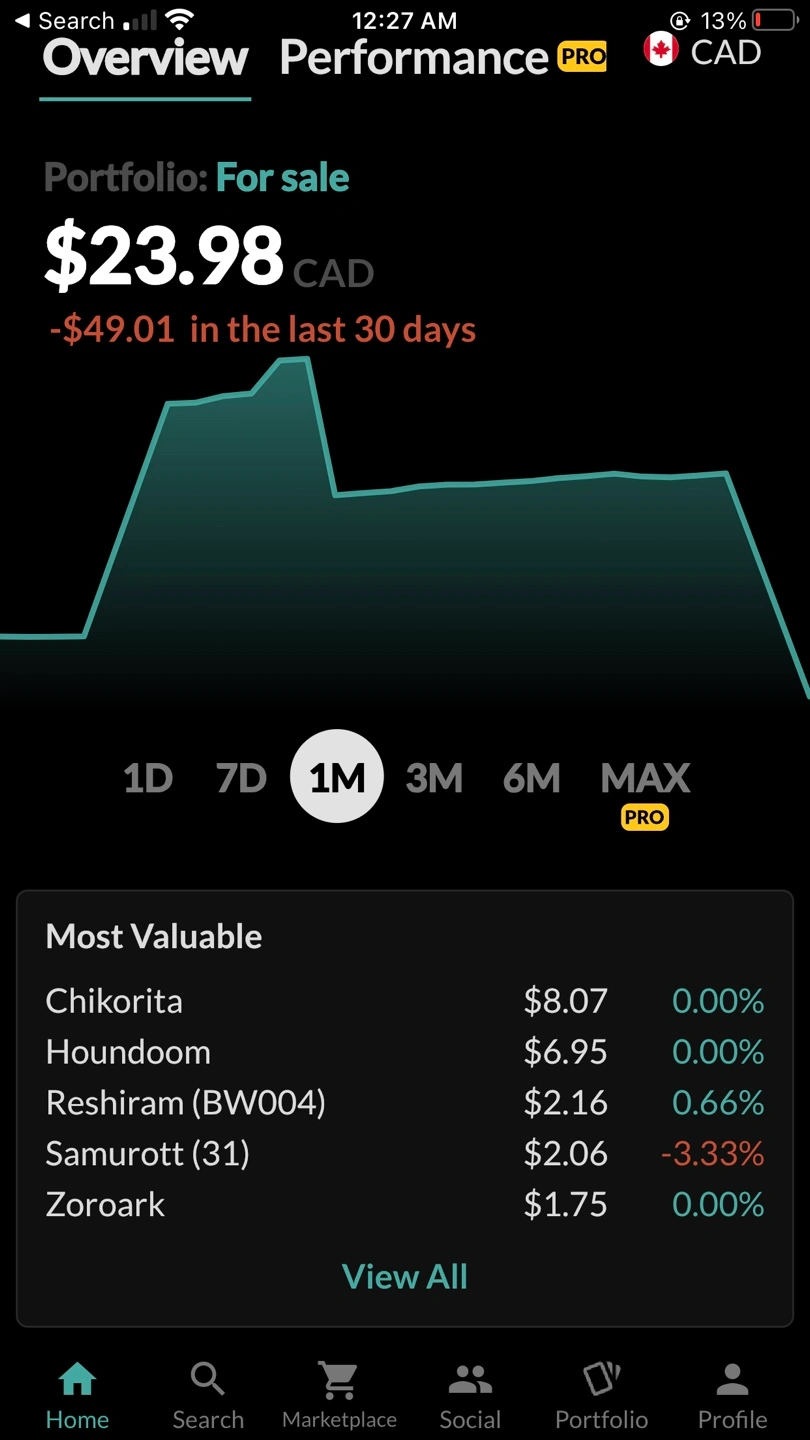Open the Samurott (31) row

tap(405, 1154)
